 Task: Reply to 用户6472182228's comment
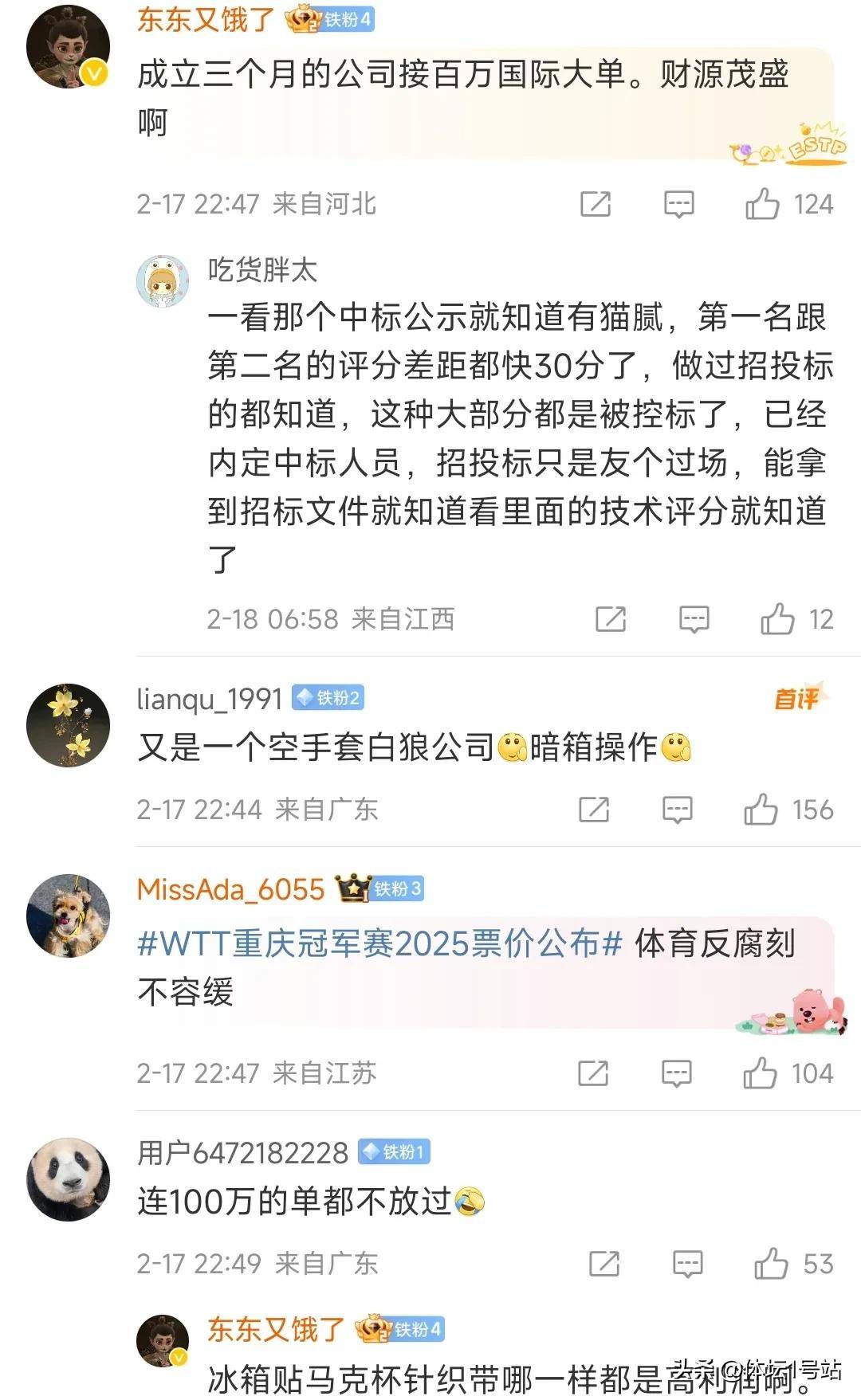pos(687,1264)
